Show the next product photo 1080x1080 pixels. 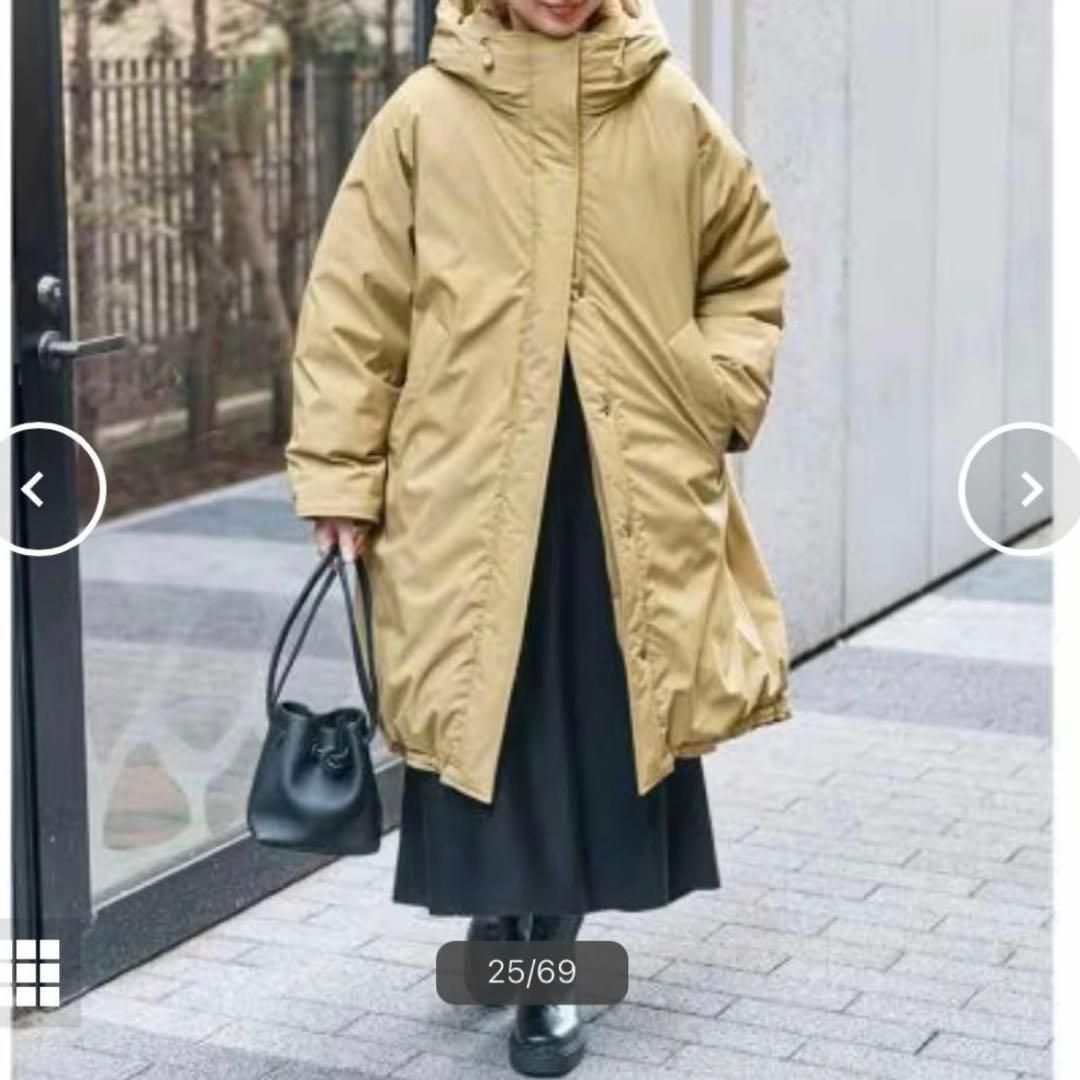[x=1028, y=489]
